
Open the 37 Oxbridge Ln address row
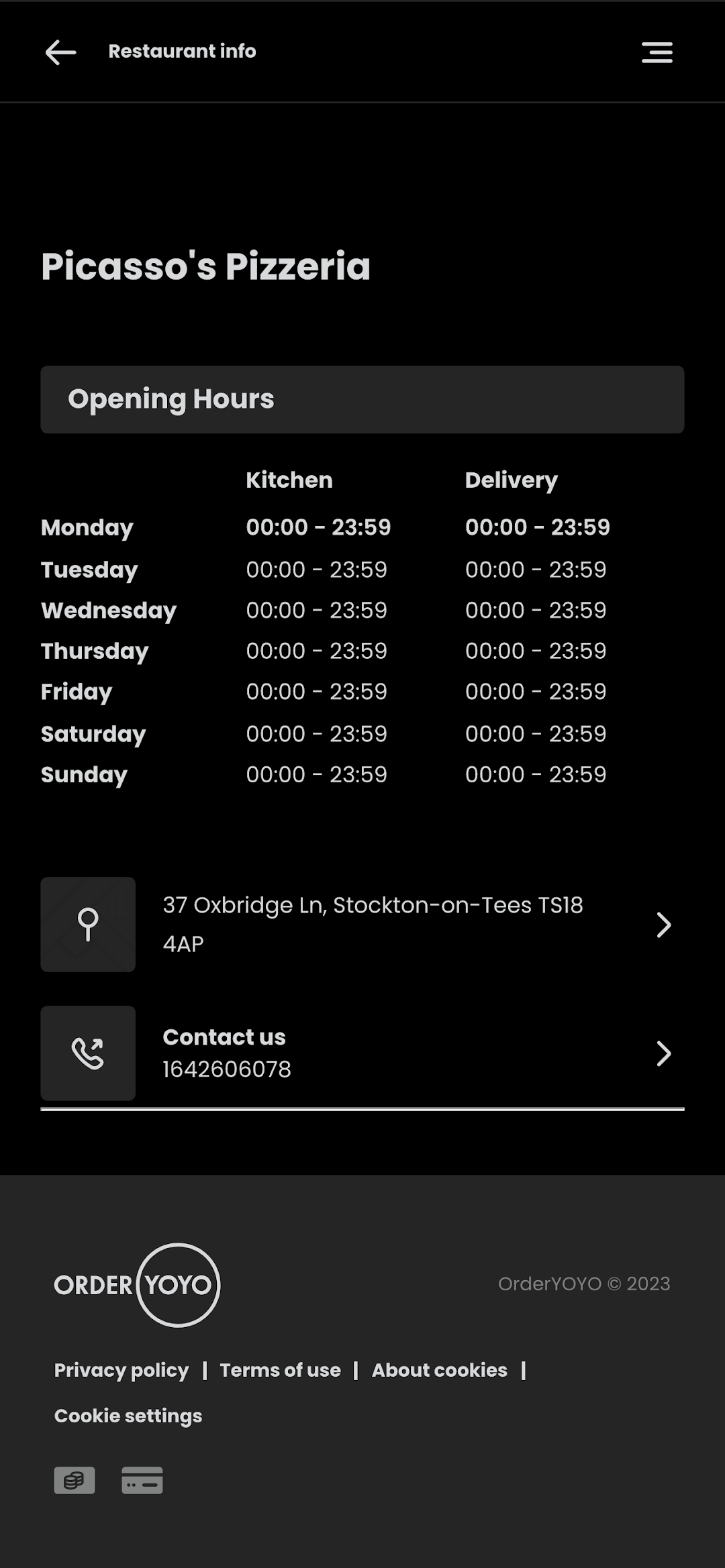(x=362, y=925)
